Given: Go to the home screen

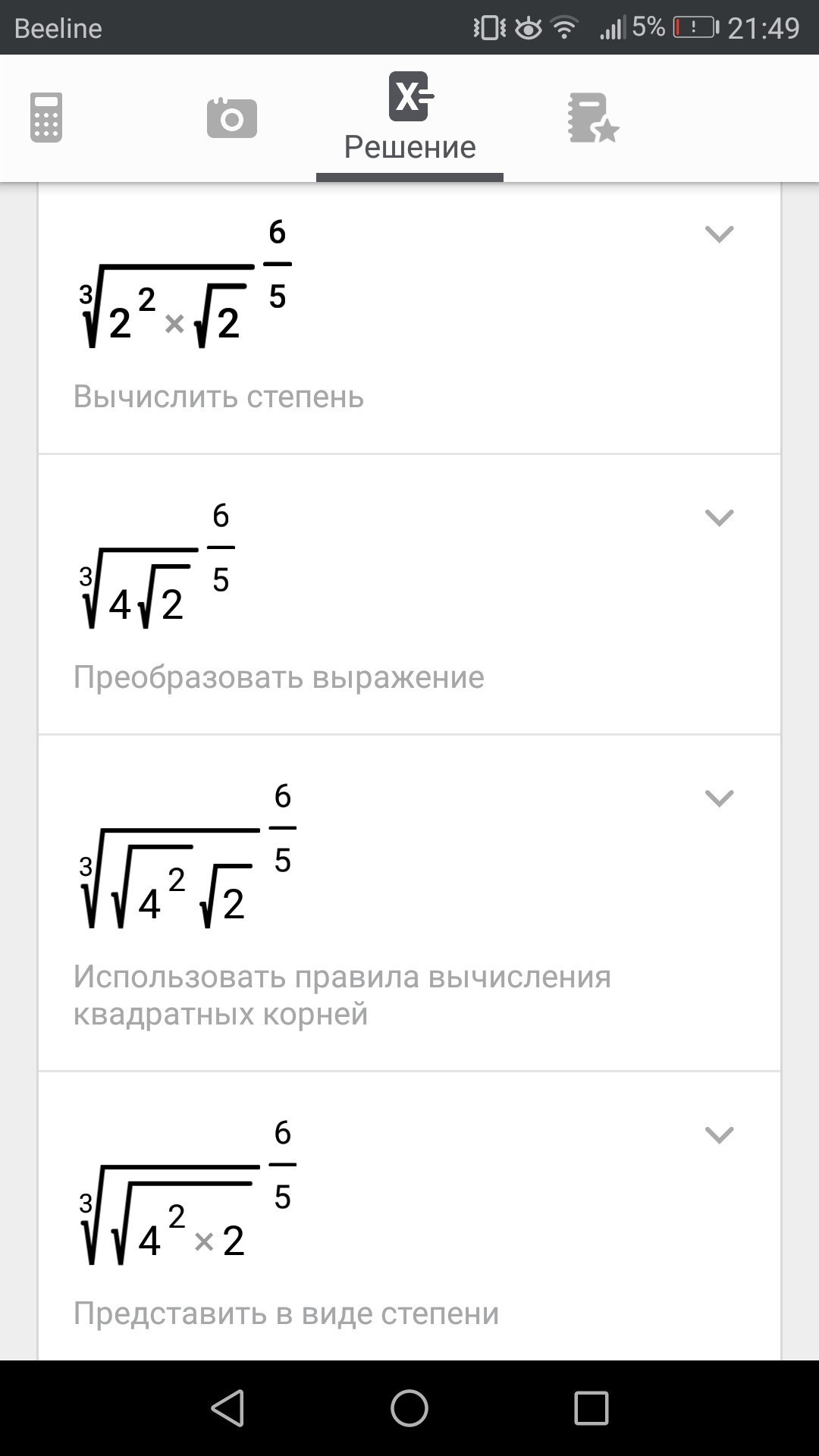Looking at the screenshot, I should click(409, 1408).
